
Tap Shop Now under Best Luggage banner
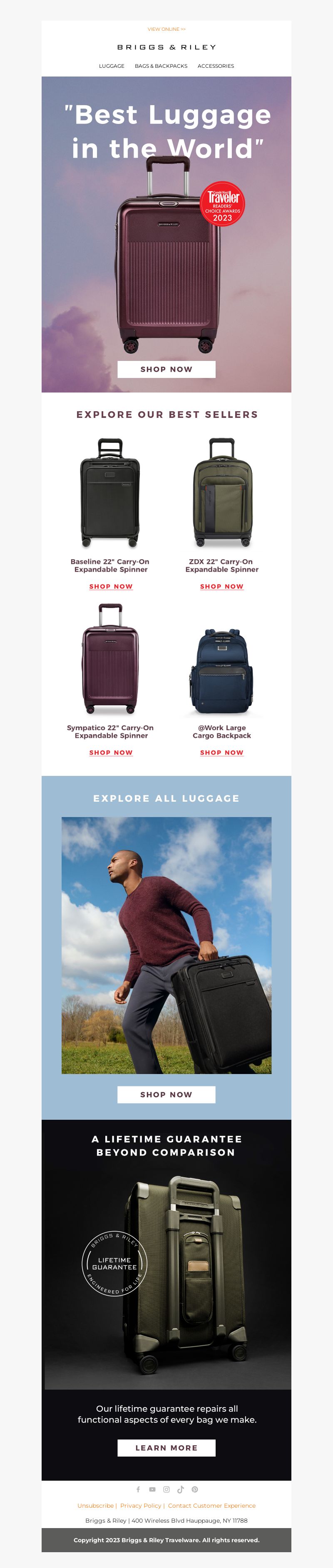pos(166,369)
